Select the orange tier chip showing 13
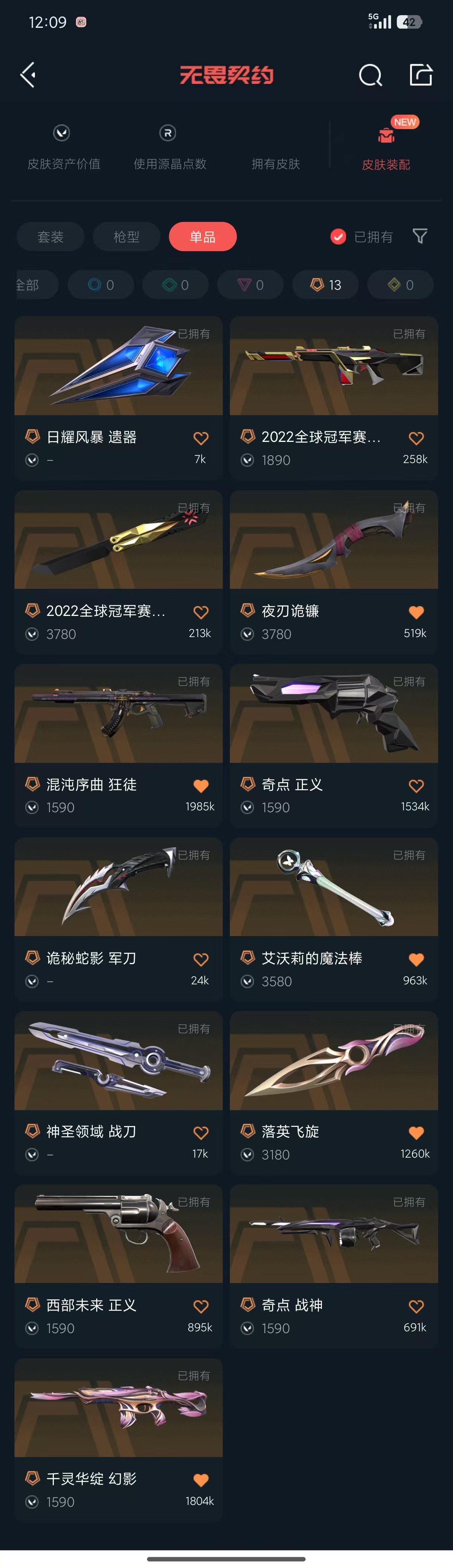453x1568 pixels. tap(326, 285)
